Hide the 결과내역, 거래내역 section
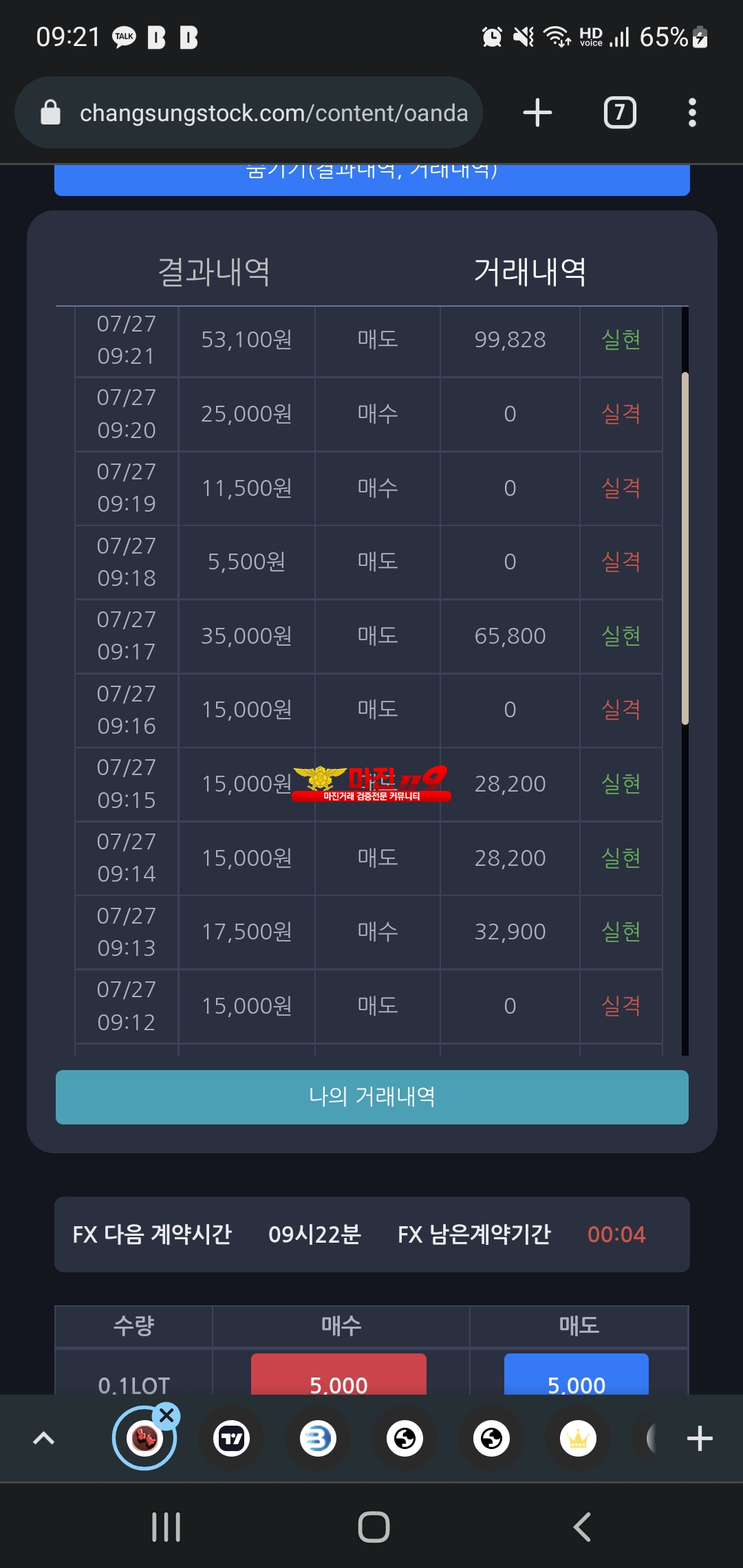This screenshot has width=743, height=1568. click(x=372, y=179)
